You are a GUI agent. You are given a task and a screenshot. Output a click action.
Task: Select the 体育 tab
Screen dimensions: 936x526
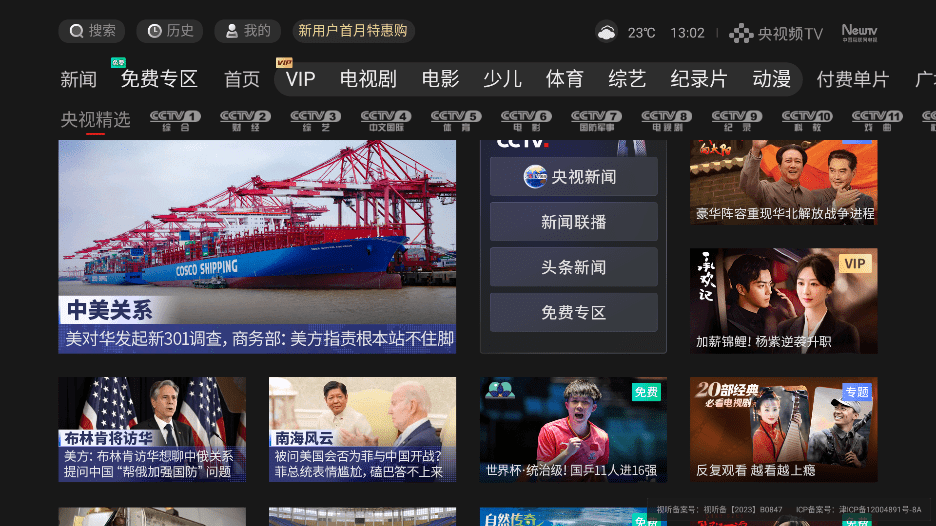click(564, 80)
